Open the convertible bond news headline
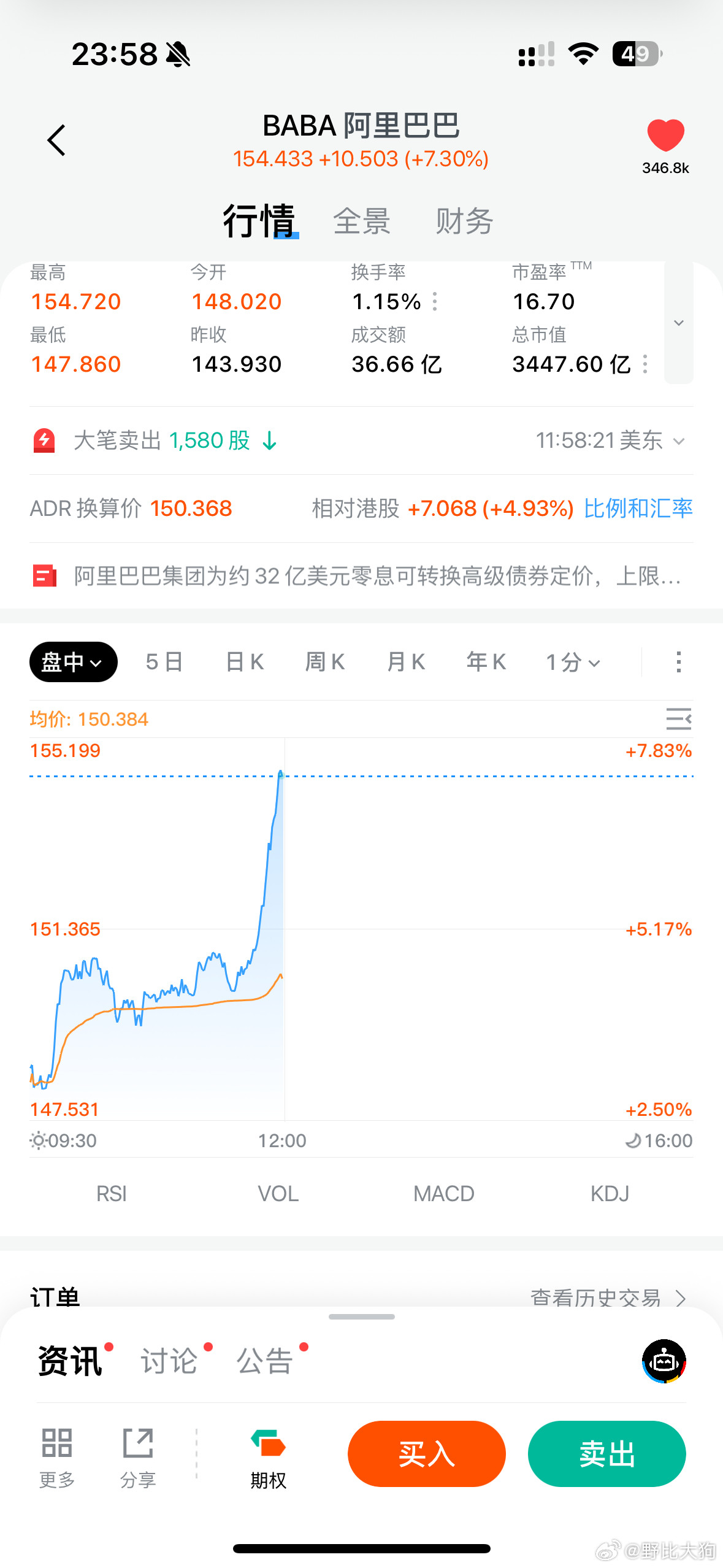 (377, 577)
